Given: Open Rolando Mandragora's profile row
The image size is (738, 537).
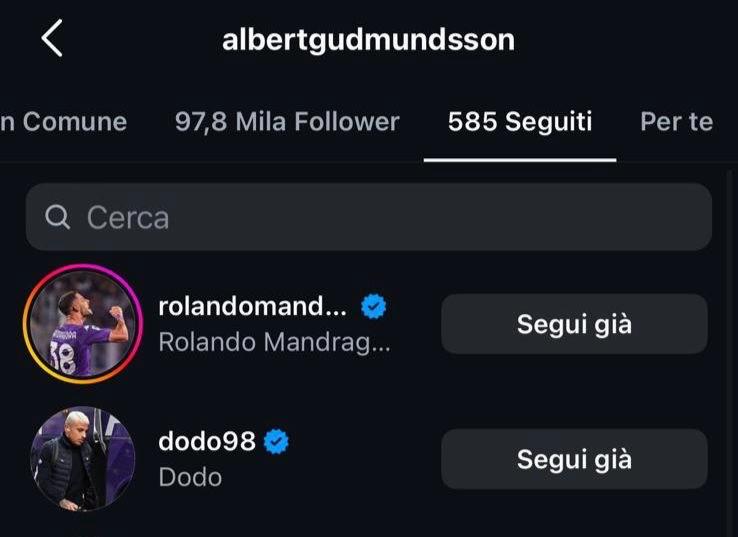Looking at the screenshot, I should click(x=273, y=324).
